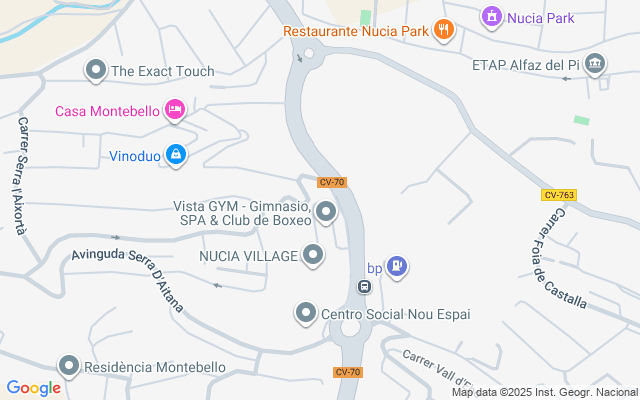Tap the bp gas station pin
640x400 pixels.
pos(397,266)
